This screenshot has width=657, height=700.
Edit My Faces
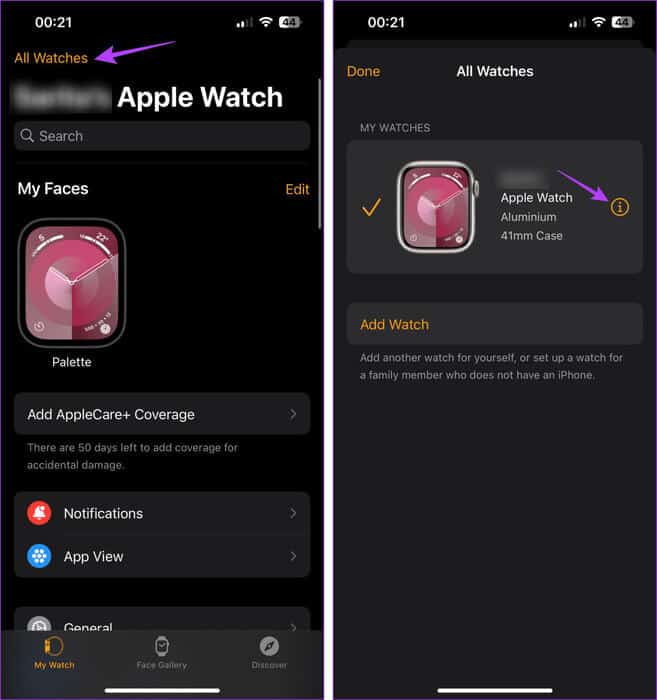[x=297, y=189]
